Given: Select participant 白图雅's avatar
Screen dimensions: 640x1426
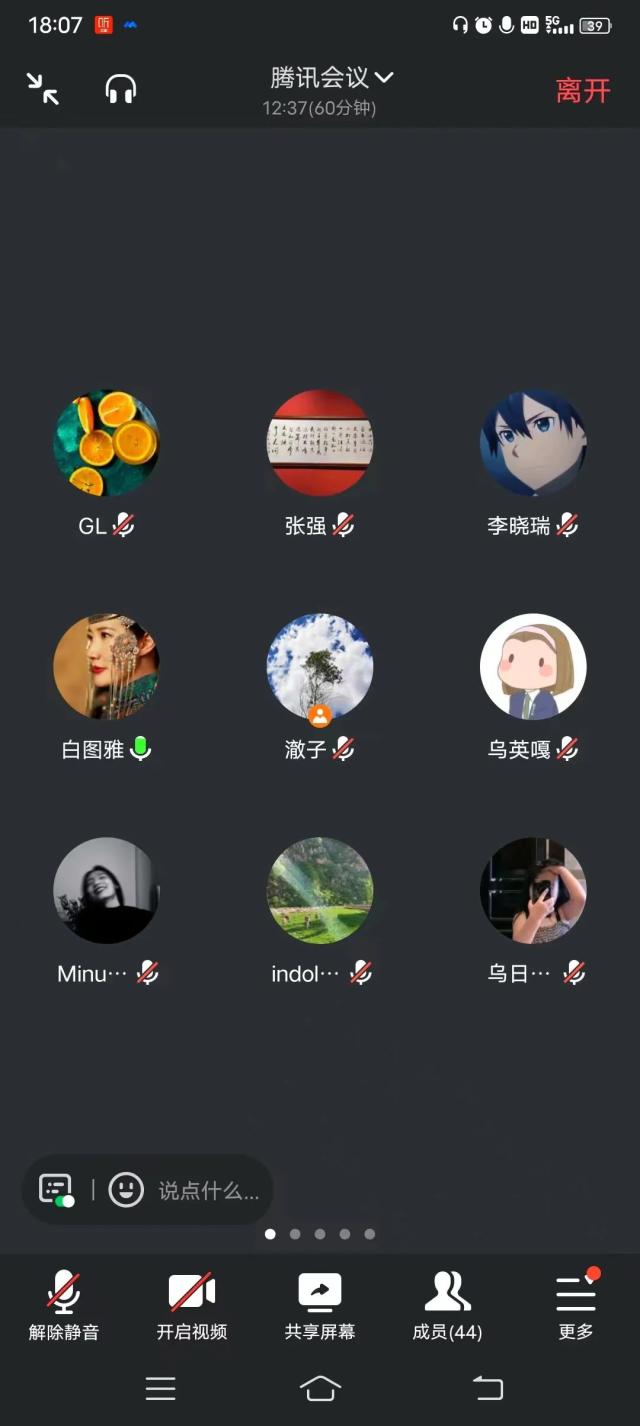Looking at the screenshot, I should (106, 666).
